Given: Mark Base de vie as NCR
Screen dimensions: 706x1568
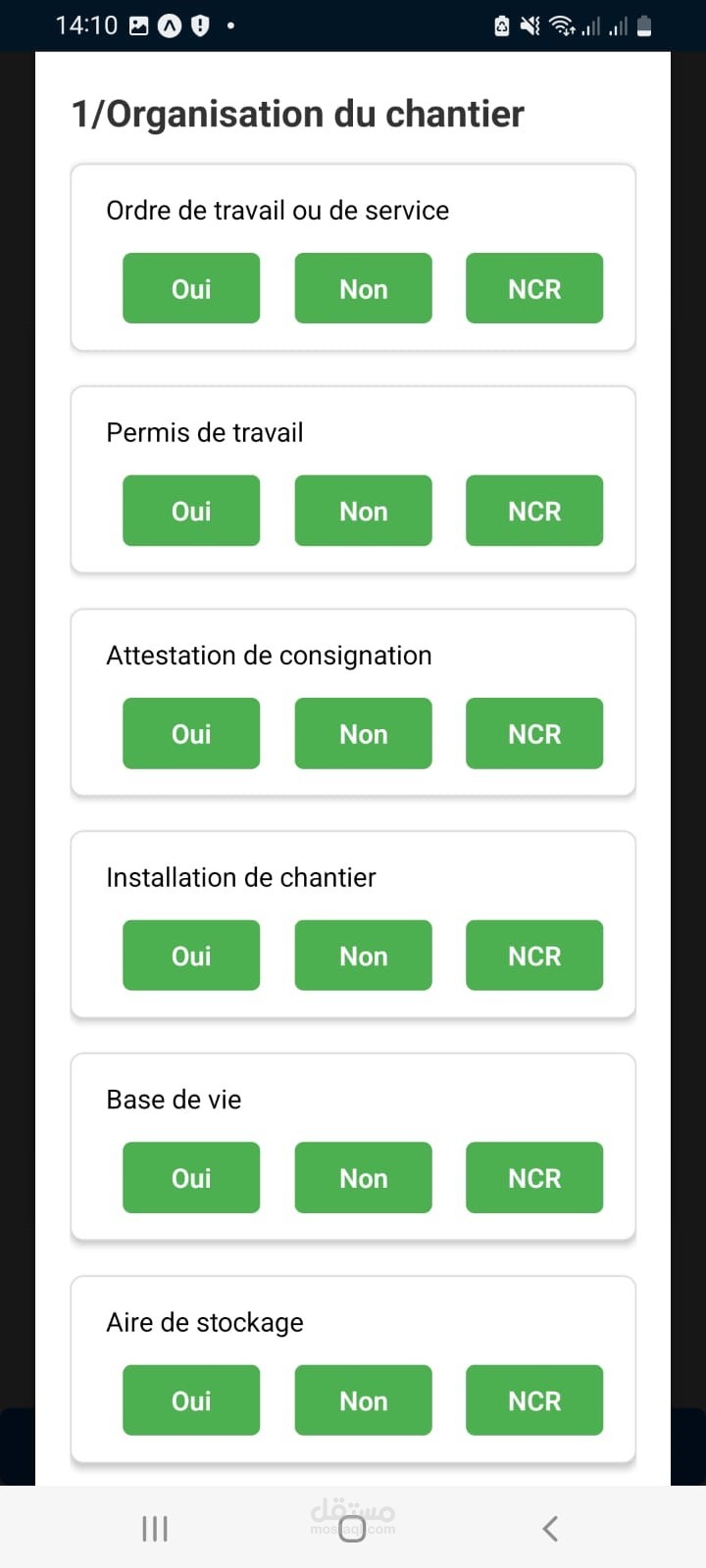Looking at the screenshot, I should click(534, 1178).
